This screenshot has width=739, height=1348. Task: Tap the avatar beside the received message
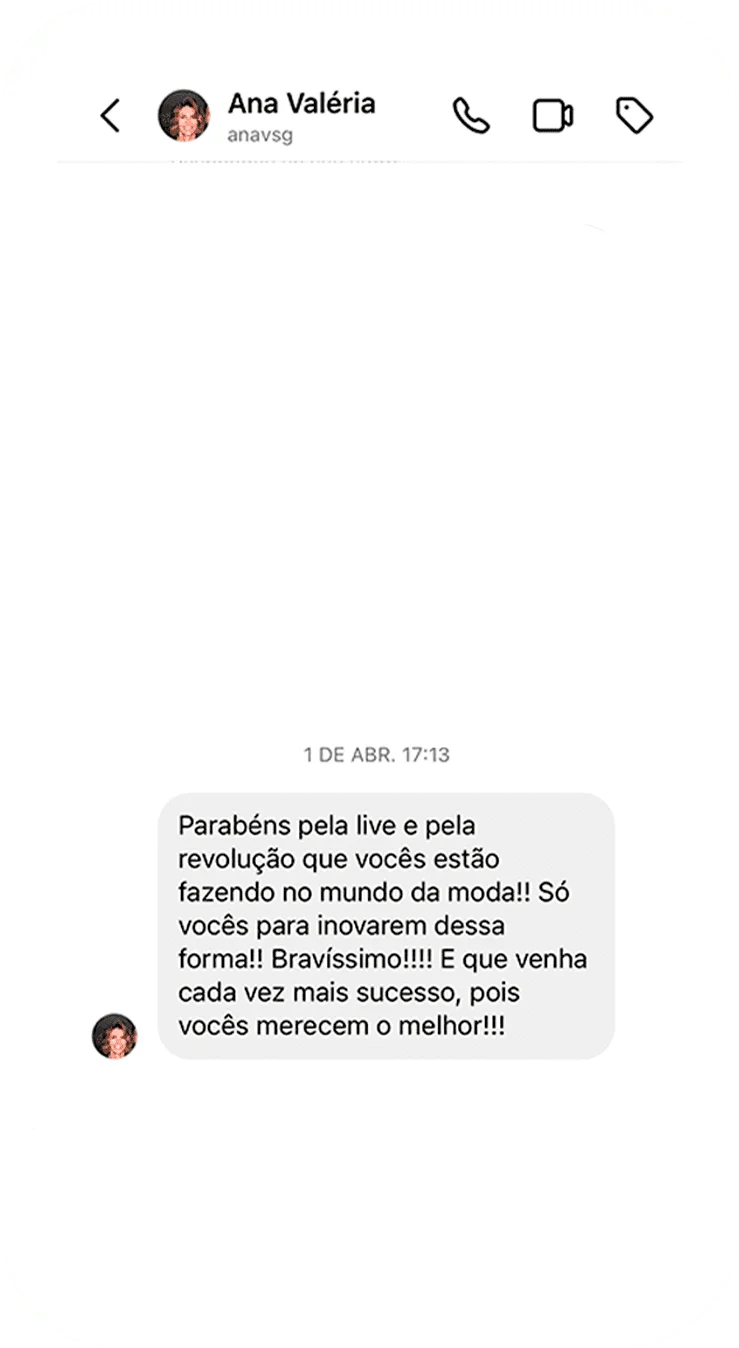pos(115,1035)
